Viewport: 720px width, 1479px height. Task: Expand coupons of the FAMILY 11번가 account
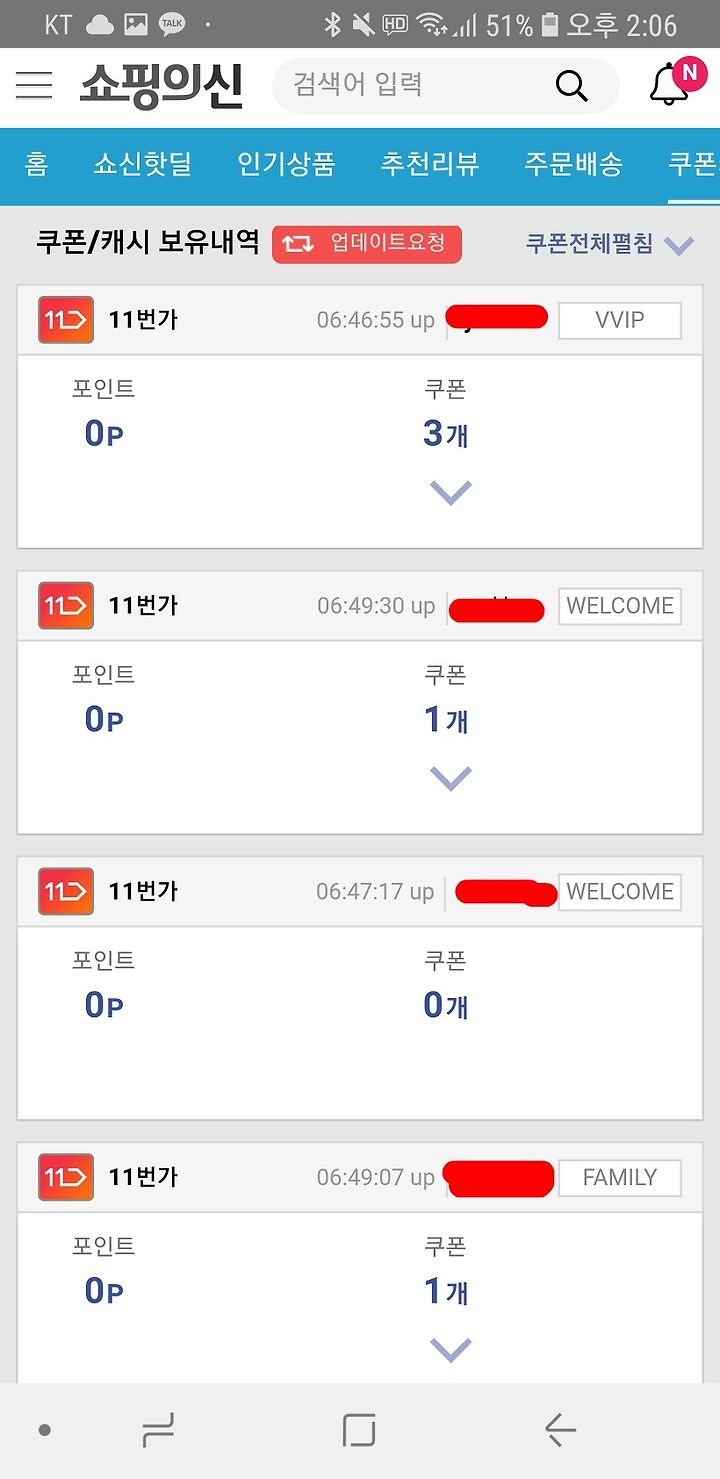[x=450, y=1350]
